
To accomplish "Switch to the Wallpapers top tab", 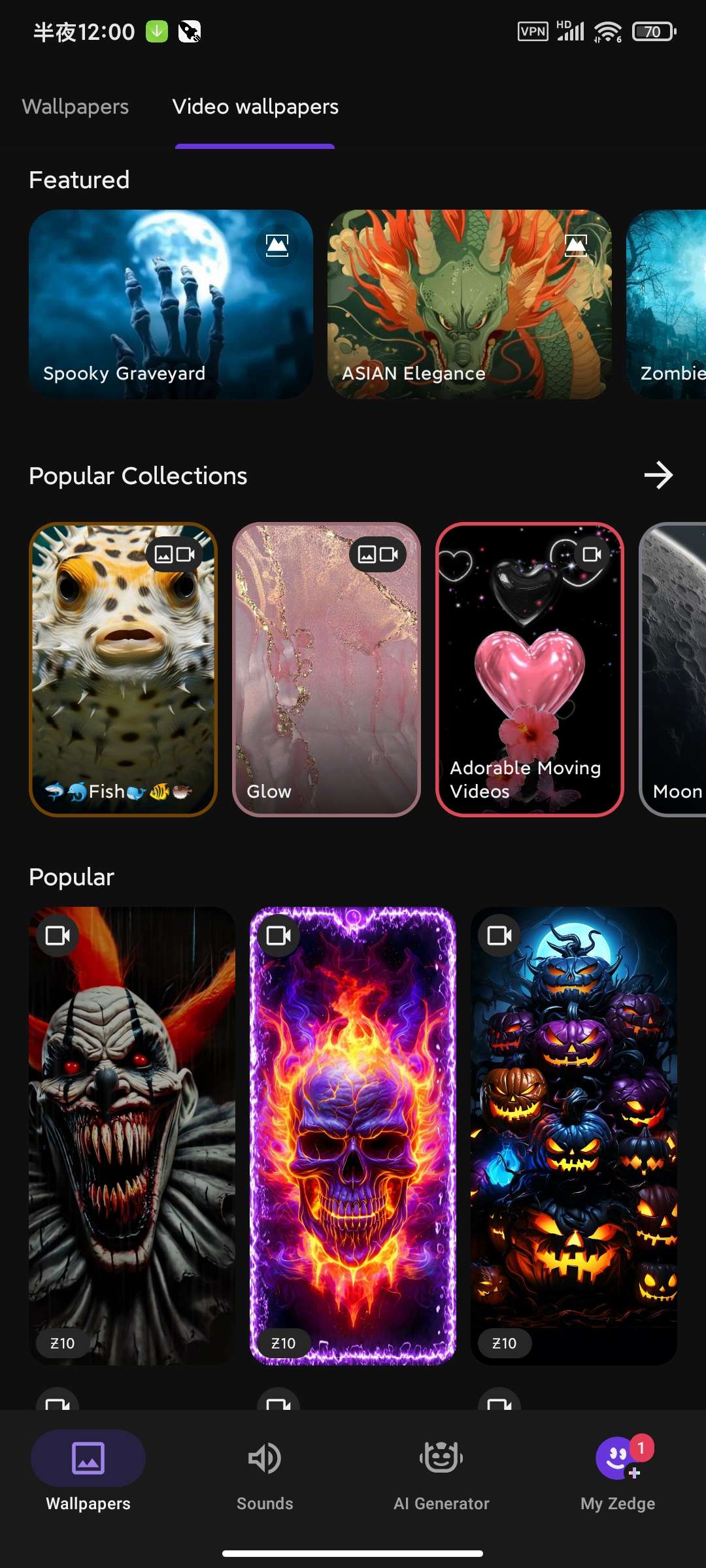I will 75,106.
